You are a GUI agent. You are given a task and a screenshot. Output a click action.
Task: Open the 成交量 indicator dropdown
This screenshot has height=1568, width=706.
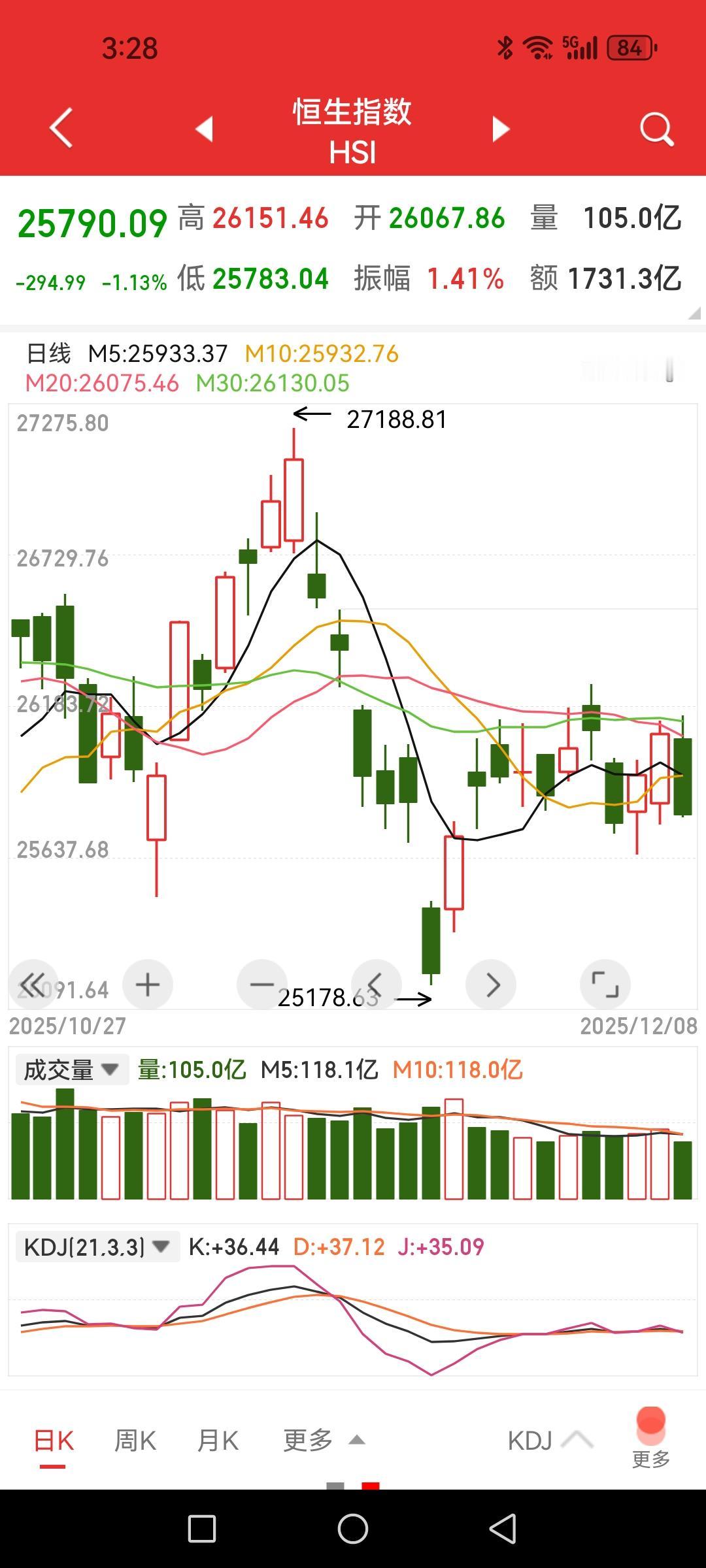coord(72,1070)
